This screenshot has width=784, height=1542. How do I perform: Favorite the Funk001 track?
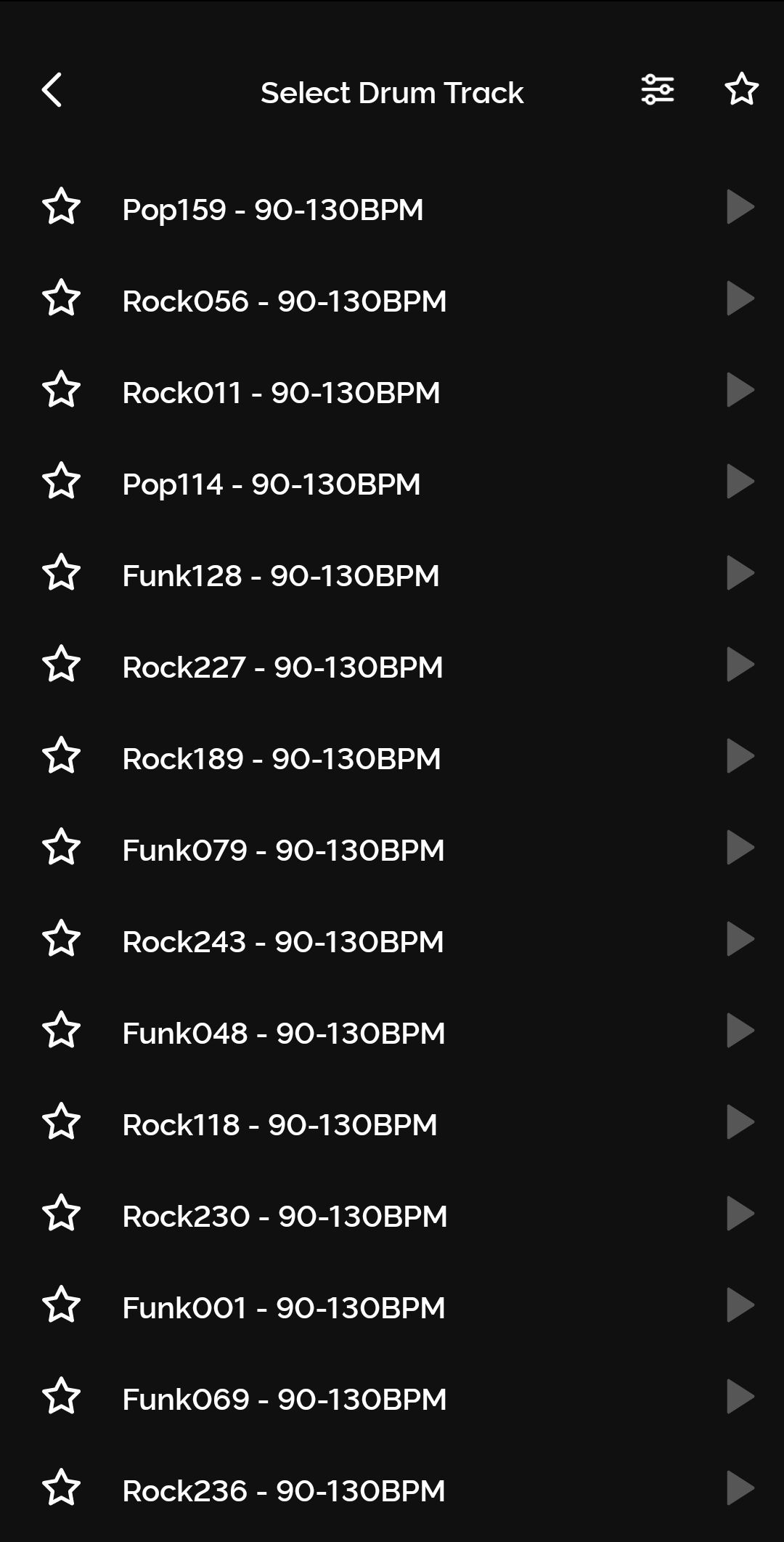tap(62, 1305)
